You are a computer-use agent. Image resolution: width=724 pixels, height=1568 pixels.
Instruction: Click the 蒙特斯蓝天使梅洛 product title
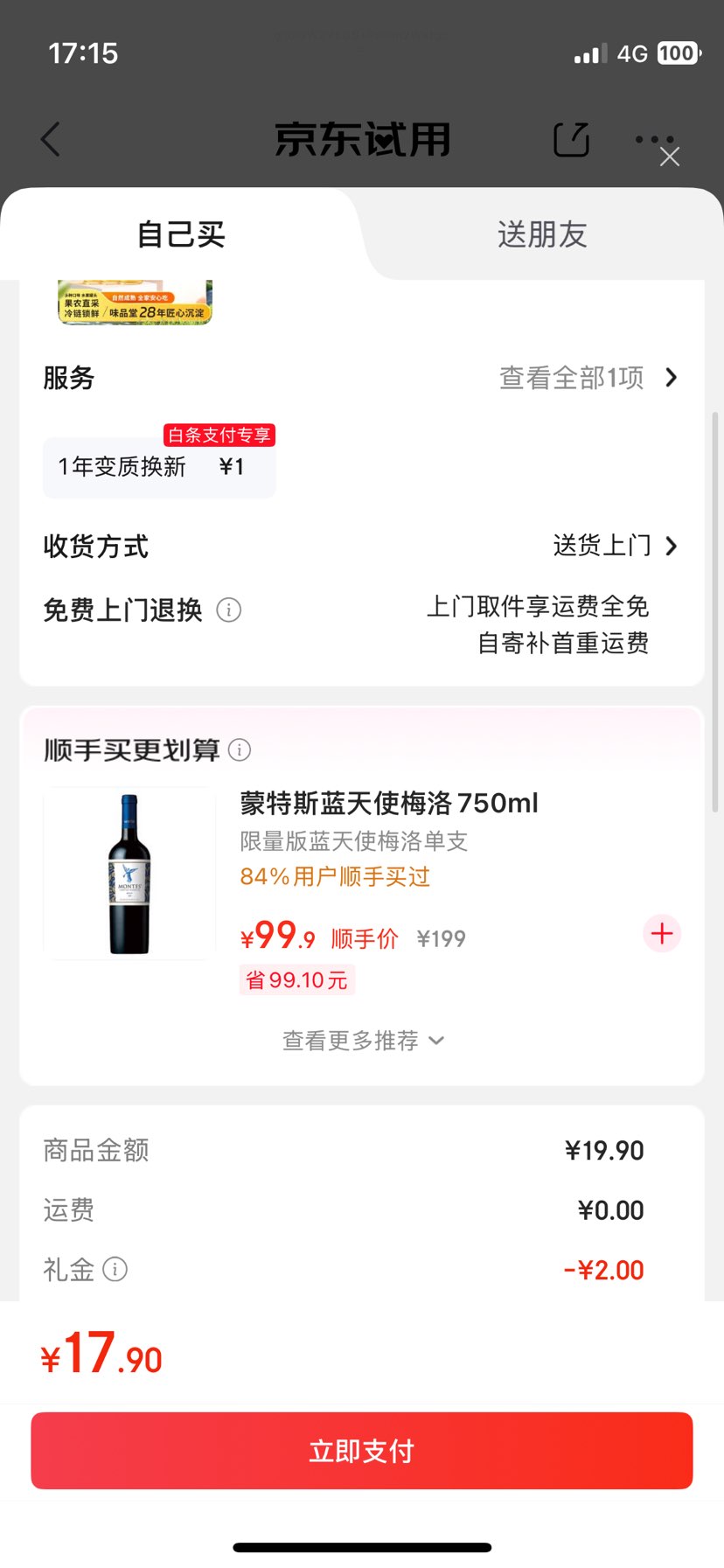(x=389, y=803)
